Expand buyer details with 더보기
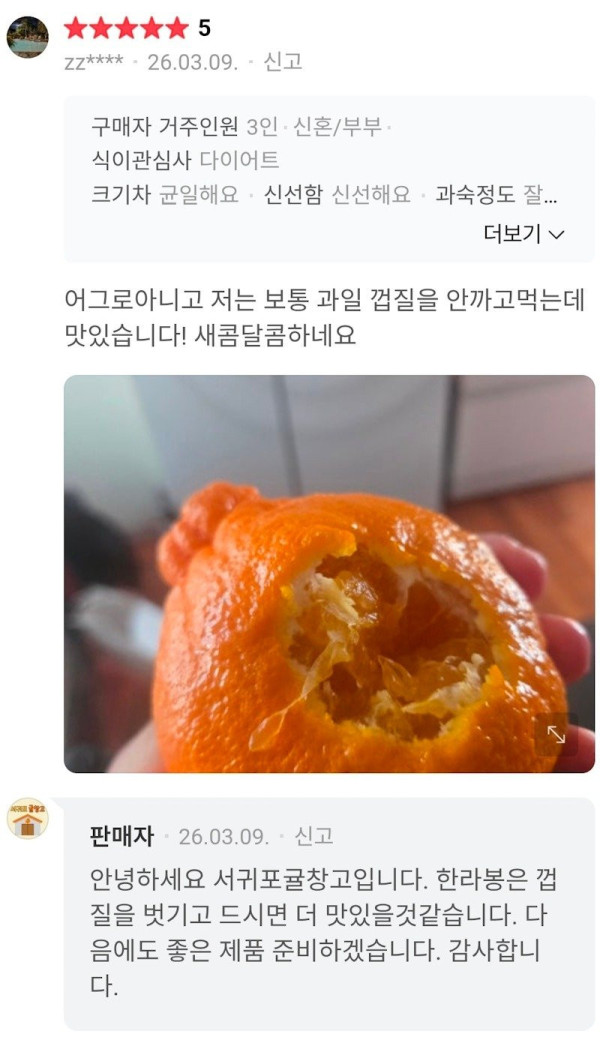This screenshot has width=600, height=1046. coord(524,234)
